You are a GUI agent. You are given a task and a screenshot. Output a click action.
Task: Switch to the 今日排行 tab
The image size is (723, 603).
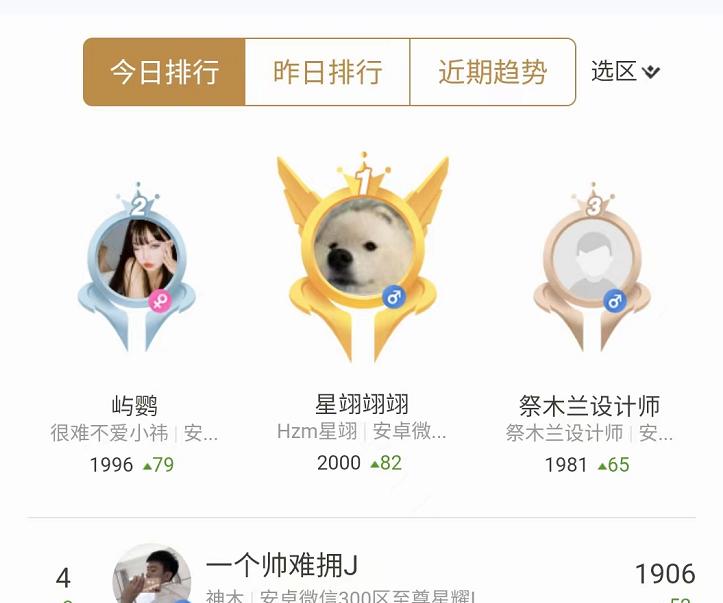164,72
